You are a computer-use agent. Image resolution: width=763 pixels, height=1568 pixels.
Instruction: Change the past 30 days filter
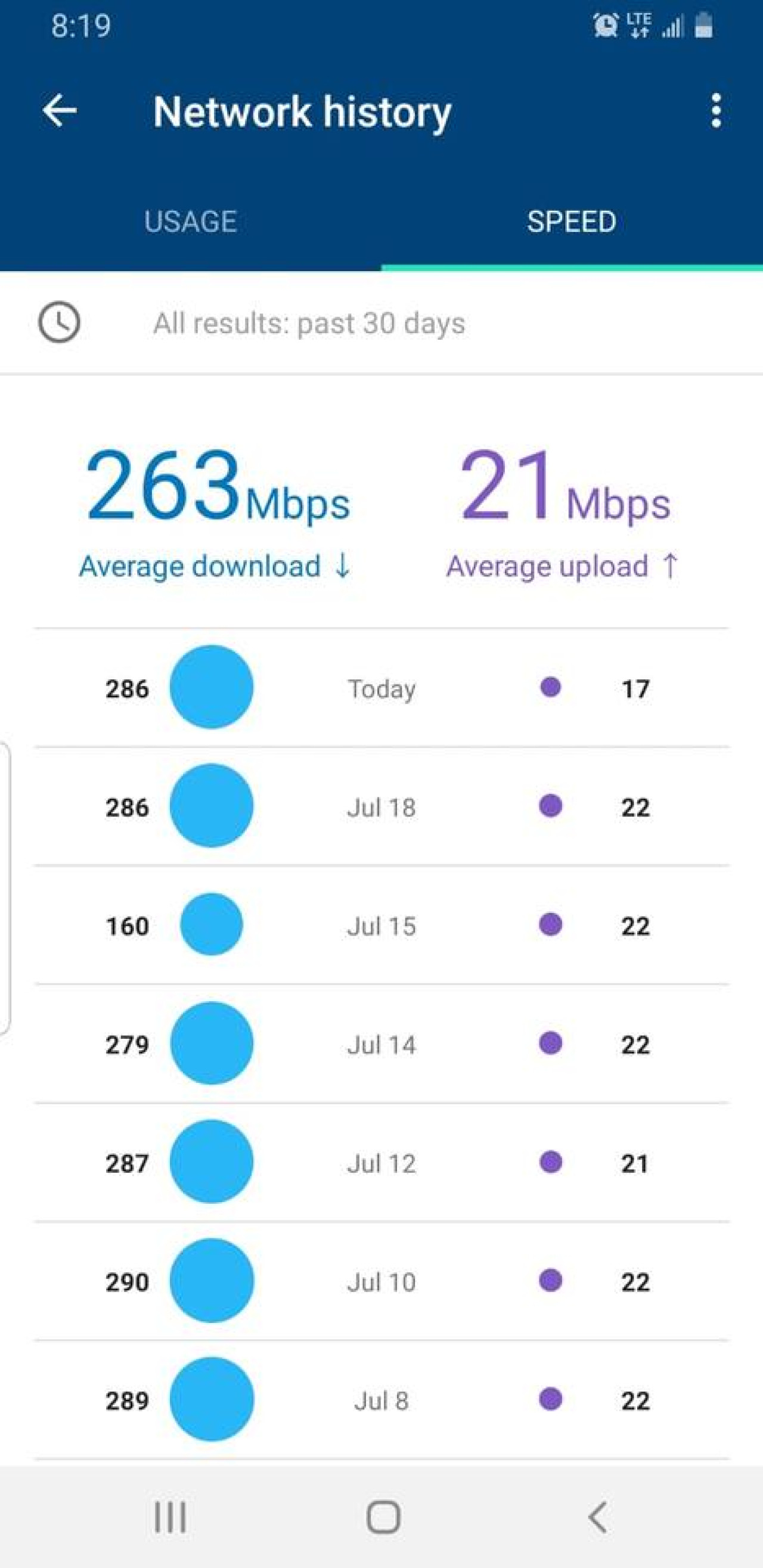[x=308, y=323]
